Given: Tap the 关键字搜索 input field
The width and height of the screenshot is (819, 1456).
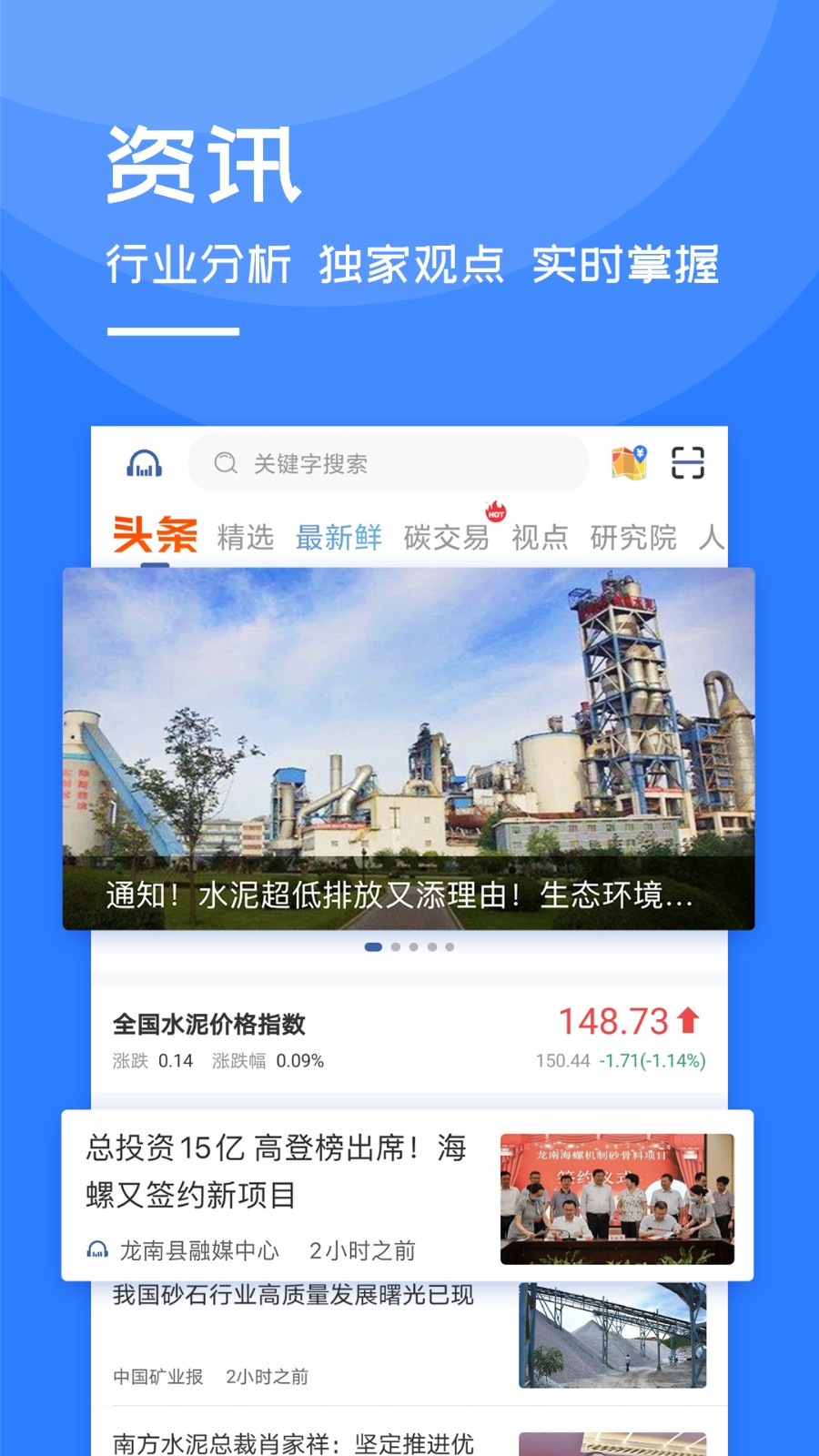Looking at the screenshot, I should click(x=391, y=464).
